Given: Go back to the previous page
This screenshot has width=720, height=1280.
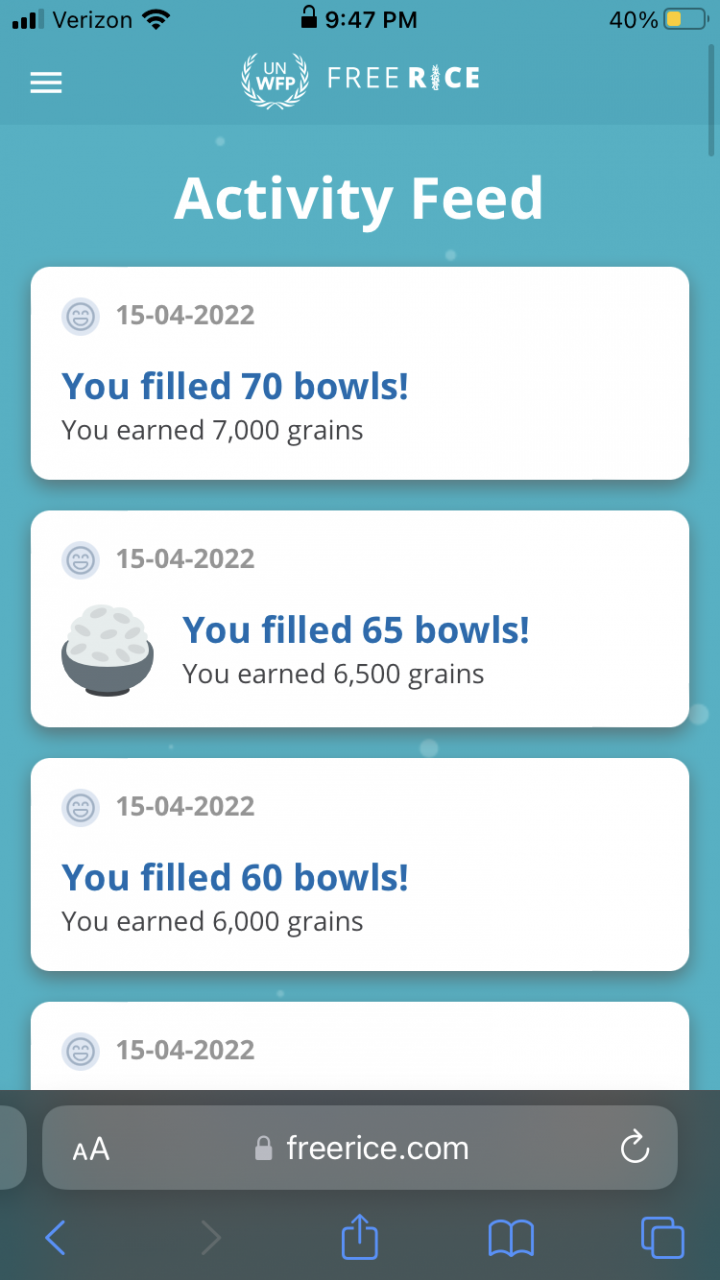Looking at the screenshot, I should point(56,1238).
